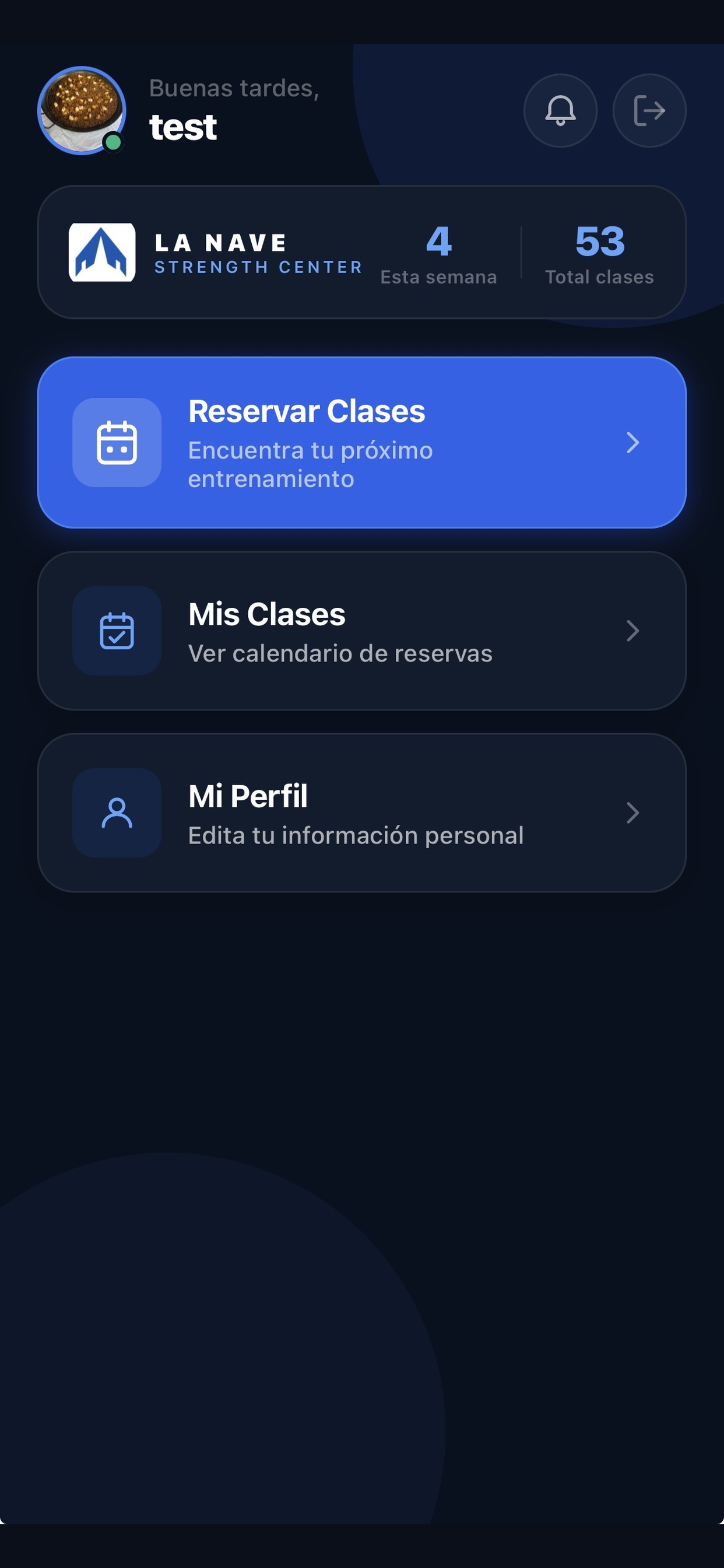Open the profile avatar photo
The image size is (724, 1568).
[x=82, y=110]
